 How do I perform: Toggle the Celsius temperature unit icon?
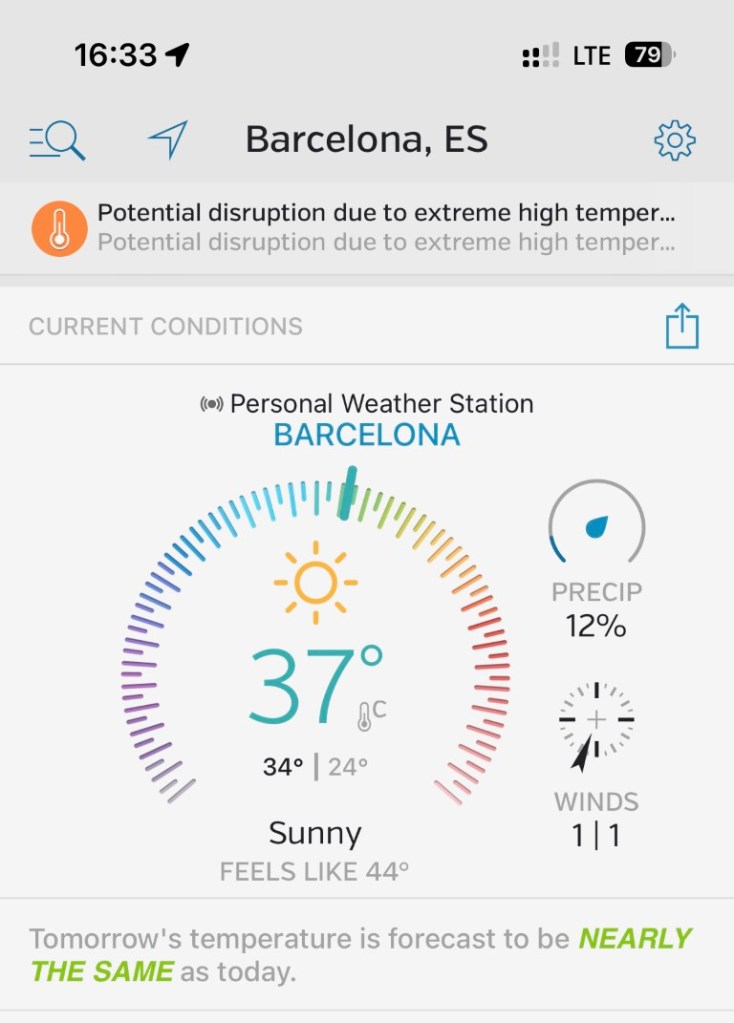tap(371, 714)
